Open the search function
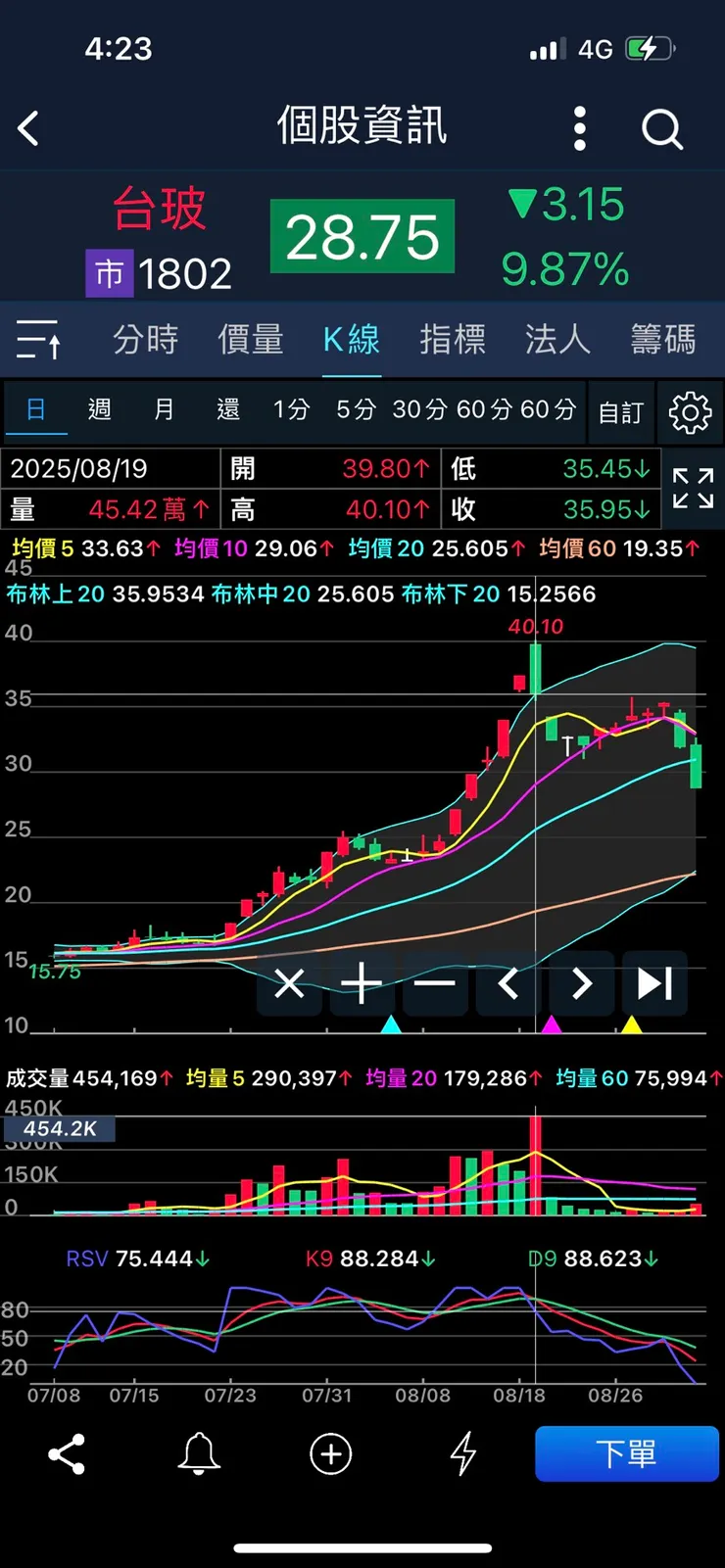This screenshot has width=725, height=1568. point(661,128)
